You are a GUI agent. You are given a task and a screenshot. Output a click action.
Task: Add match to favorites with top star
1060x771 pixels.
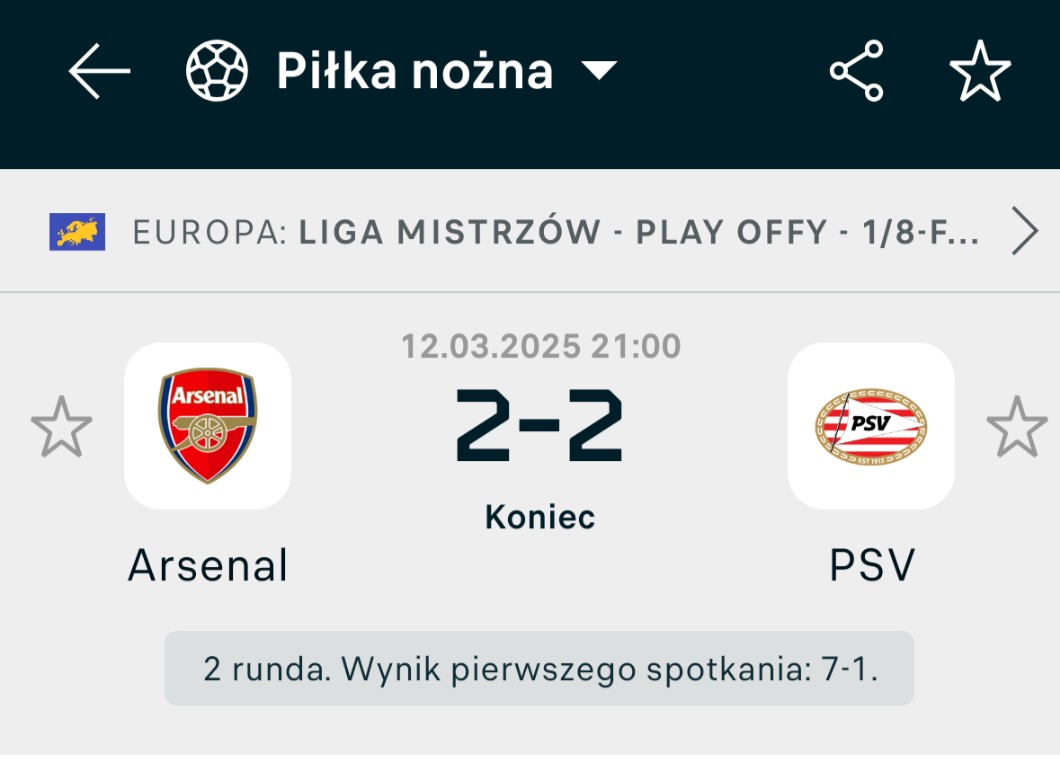pos(979,71)
